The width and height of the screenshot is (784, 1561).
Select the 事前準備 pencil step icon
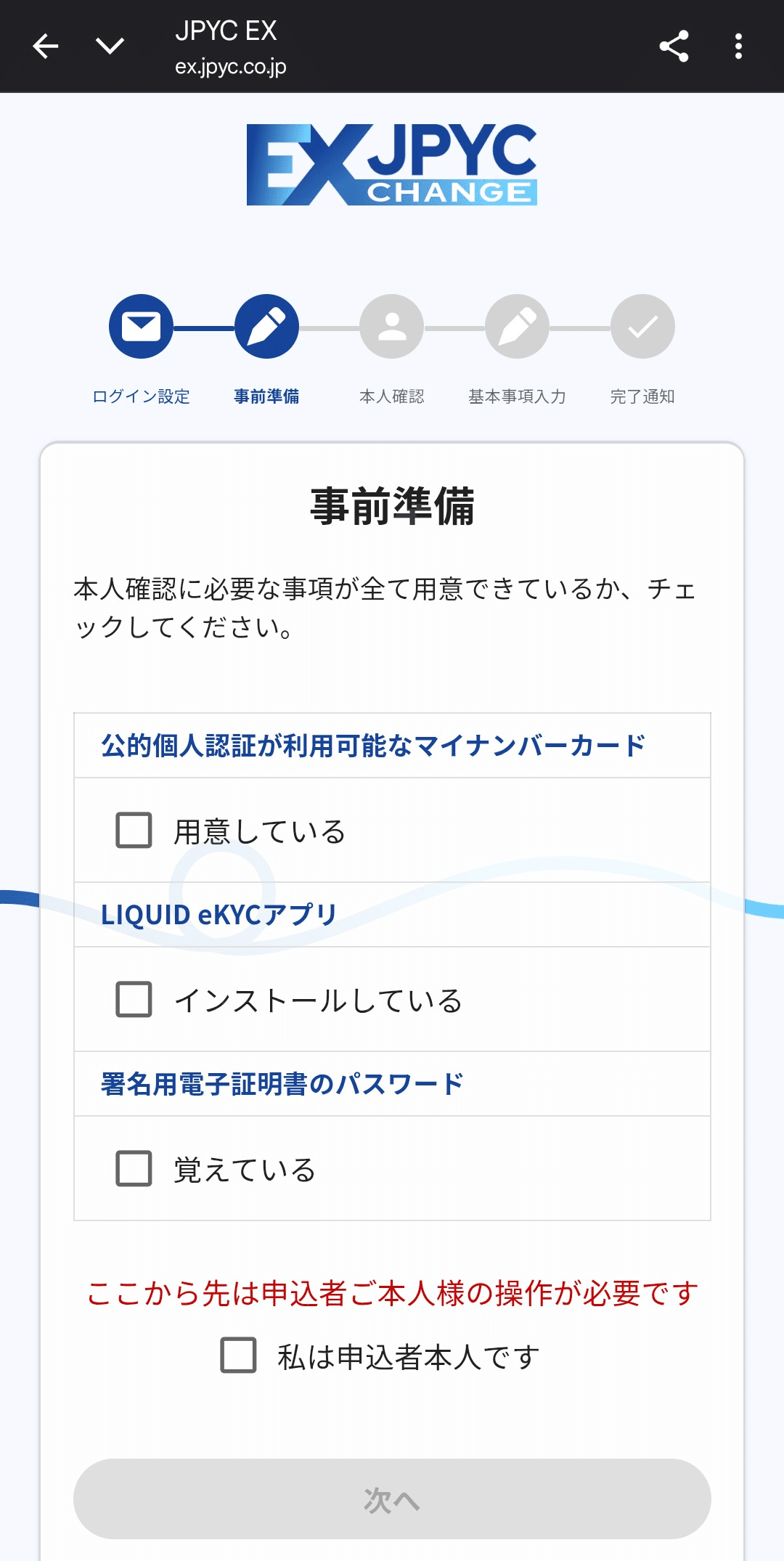click(x=267, y=326)
